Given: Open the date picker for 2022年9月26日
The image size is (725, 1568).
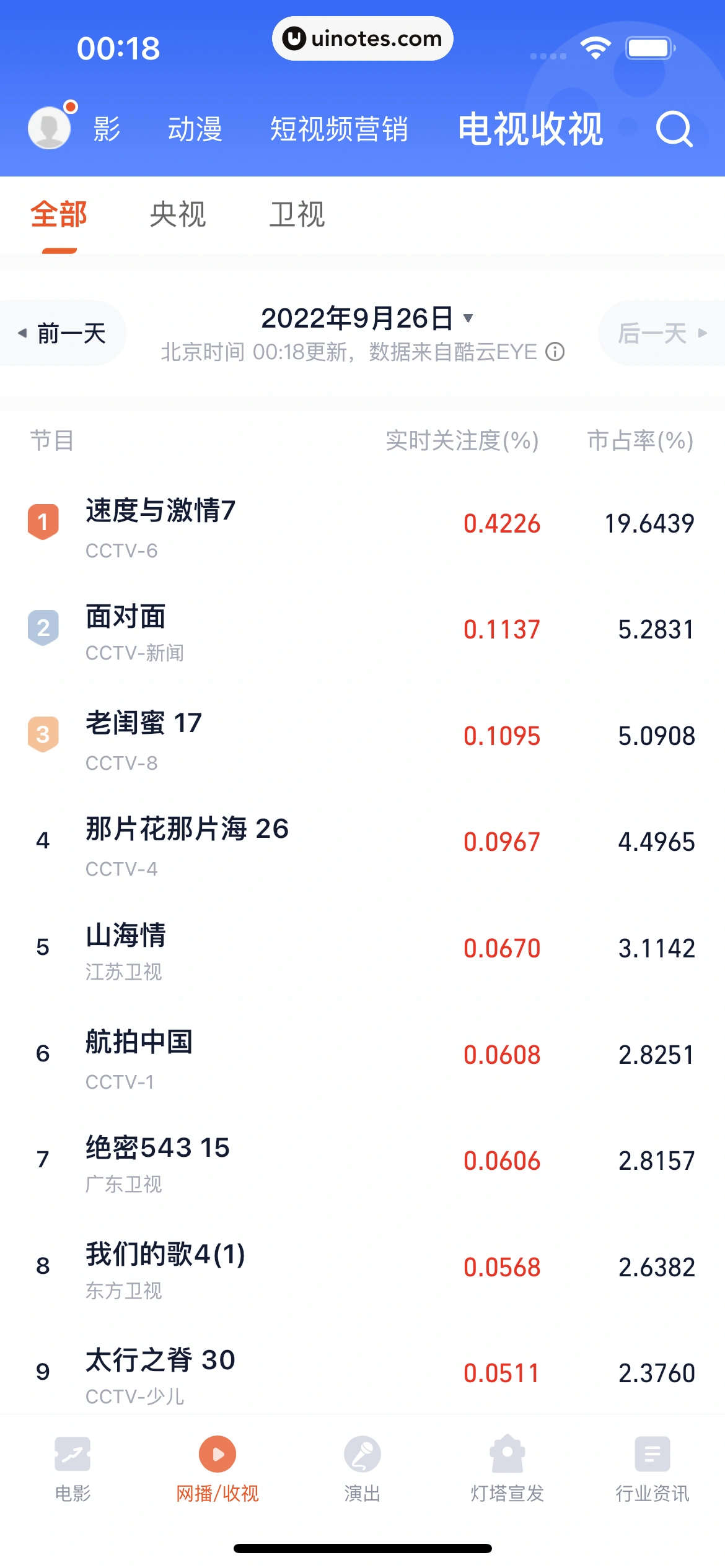Looking at the screenshot, I should pyautogui.click(x=366, y=318).
